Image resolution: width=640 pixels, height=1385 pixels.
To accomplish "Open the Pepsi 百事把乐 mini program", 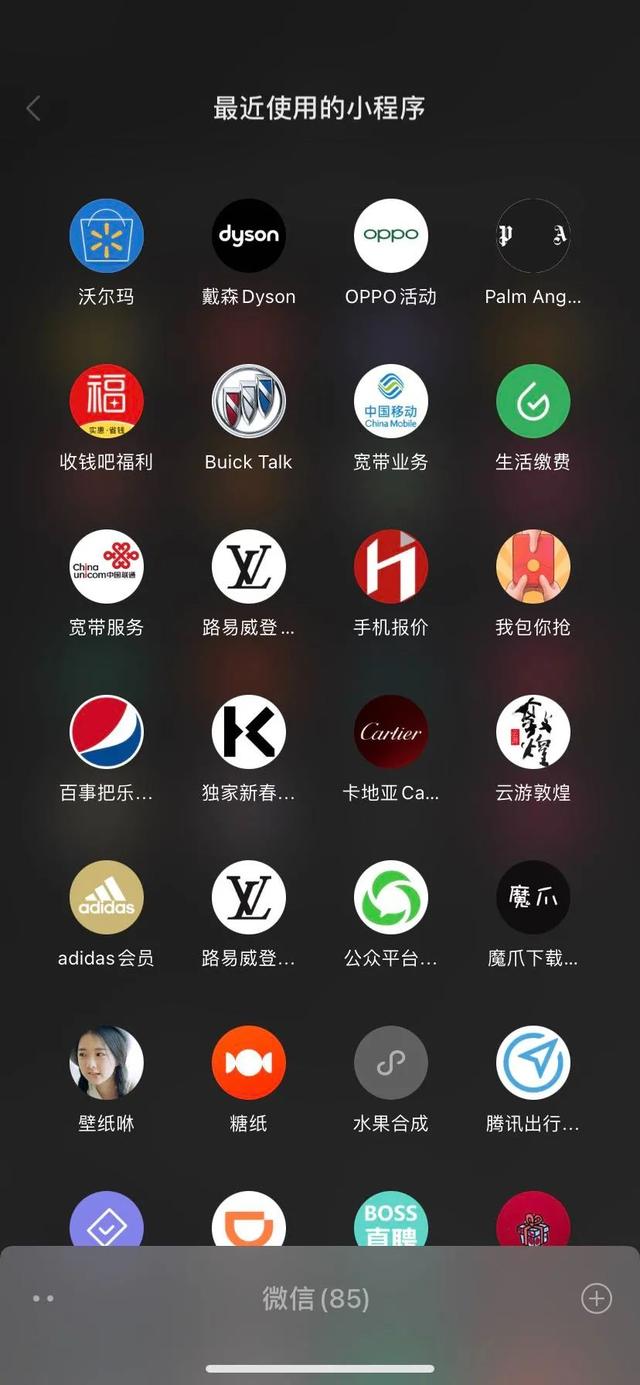I will [x=107, y=732].
